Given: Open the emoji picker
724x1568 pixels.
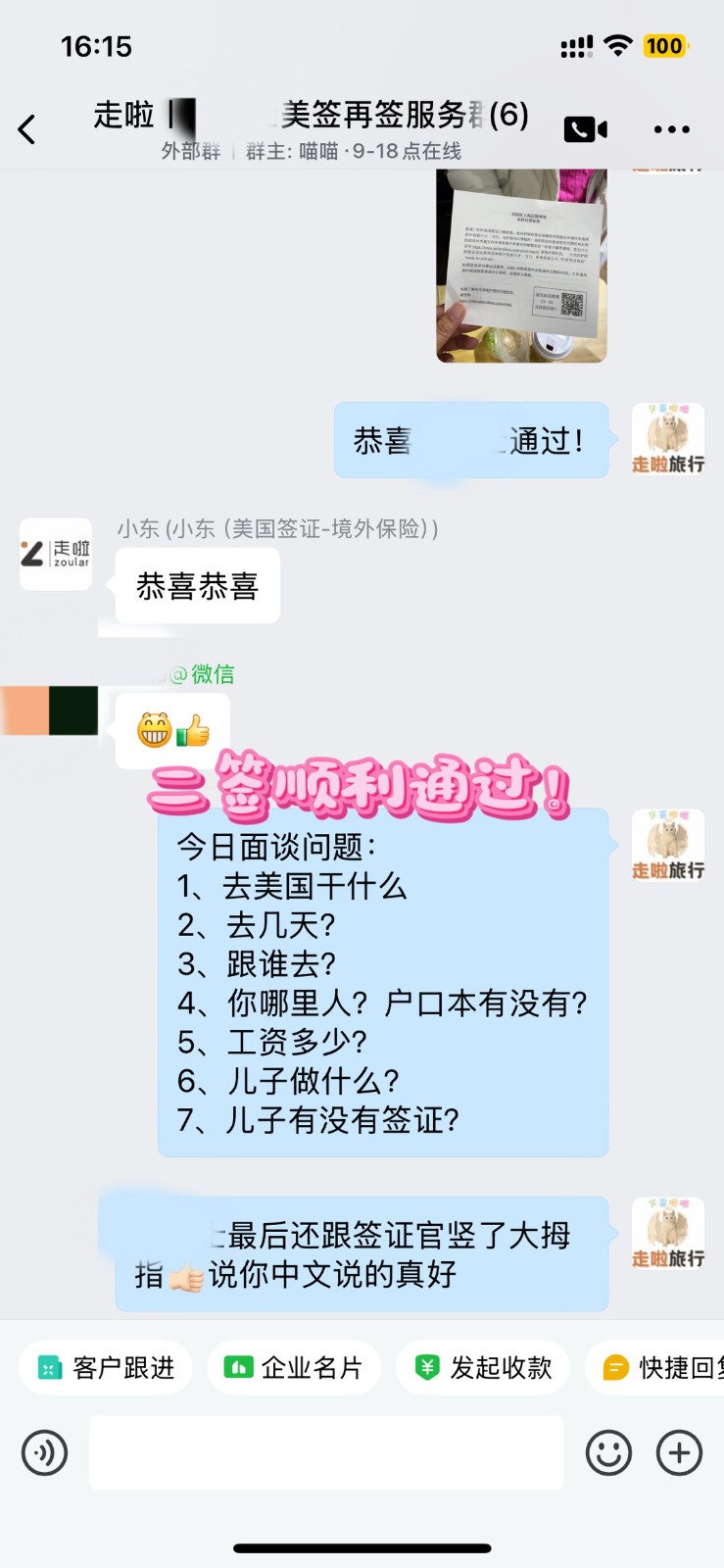Looking at the screenshot, I should [x=608, y=1452].
